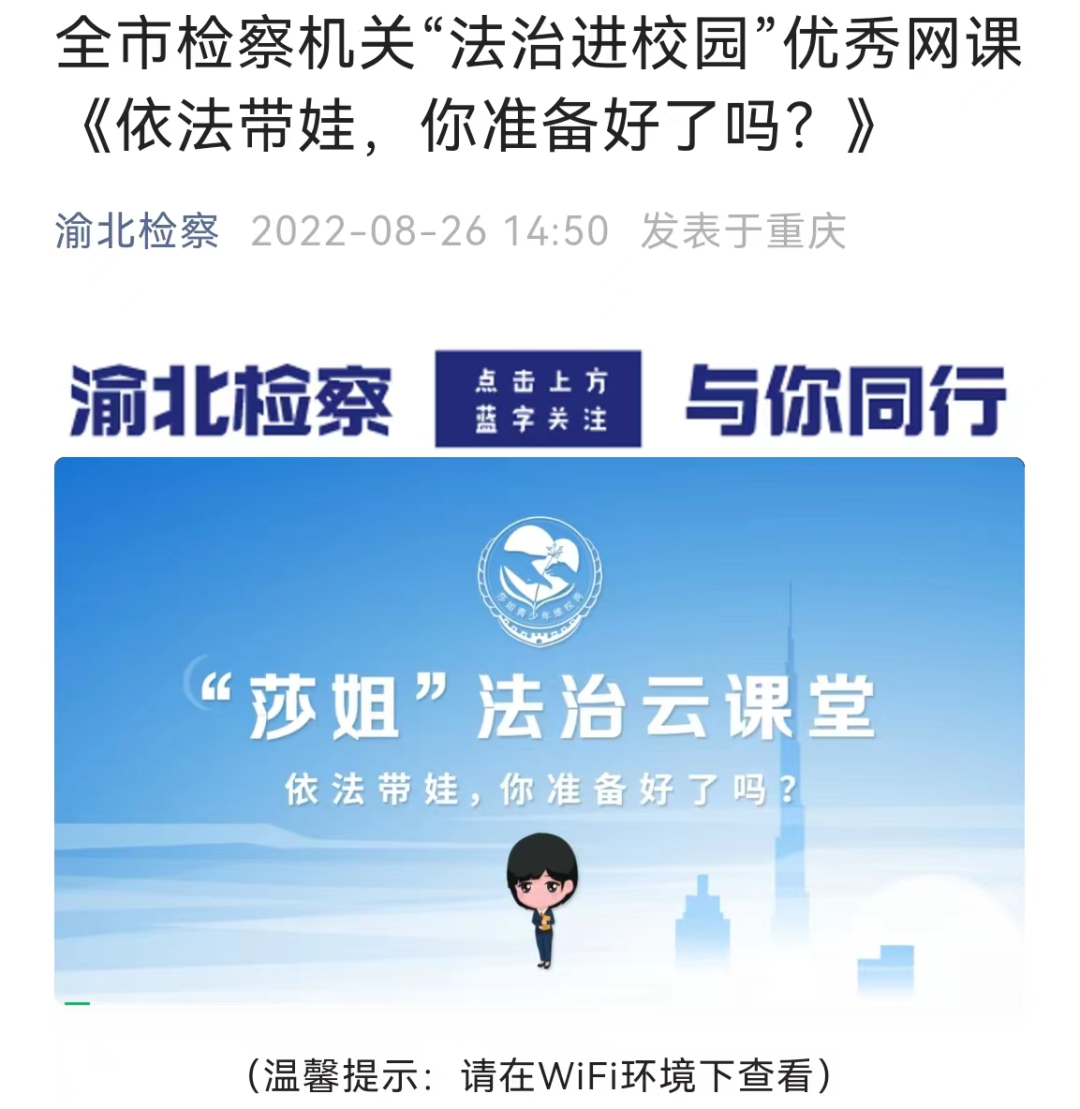Play the 莎姐法治云课堂 video

pyautogui.click(x=539, y=730)
